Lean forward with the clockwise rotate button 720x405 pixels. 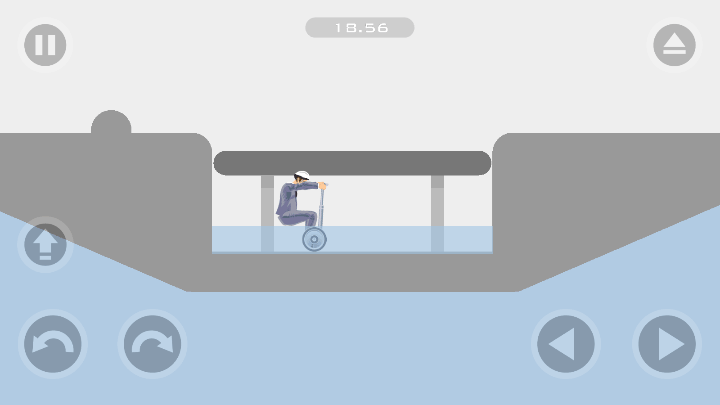152,344
